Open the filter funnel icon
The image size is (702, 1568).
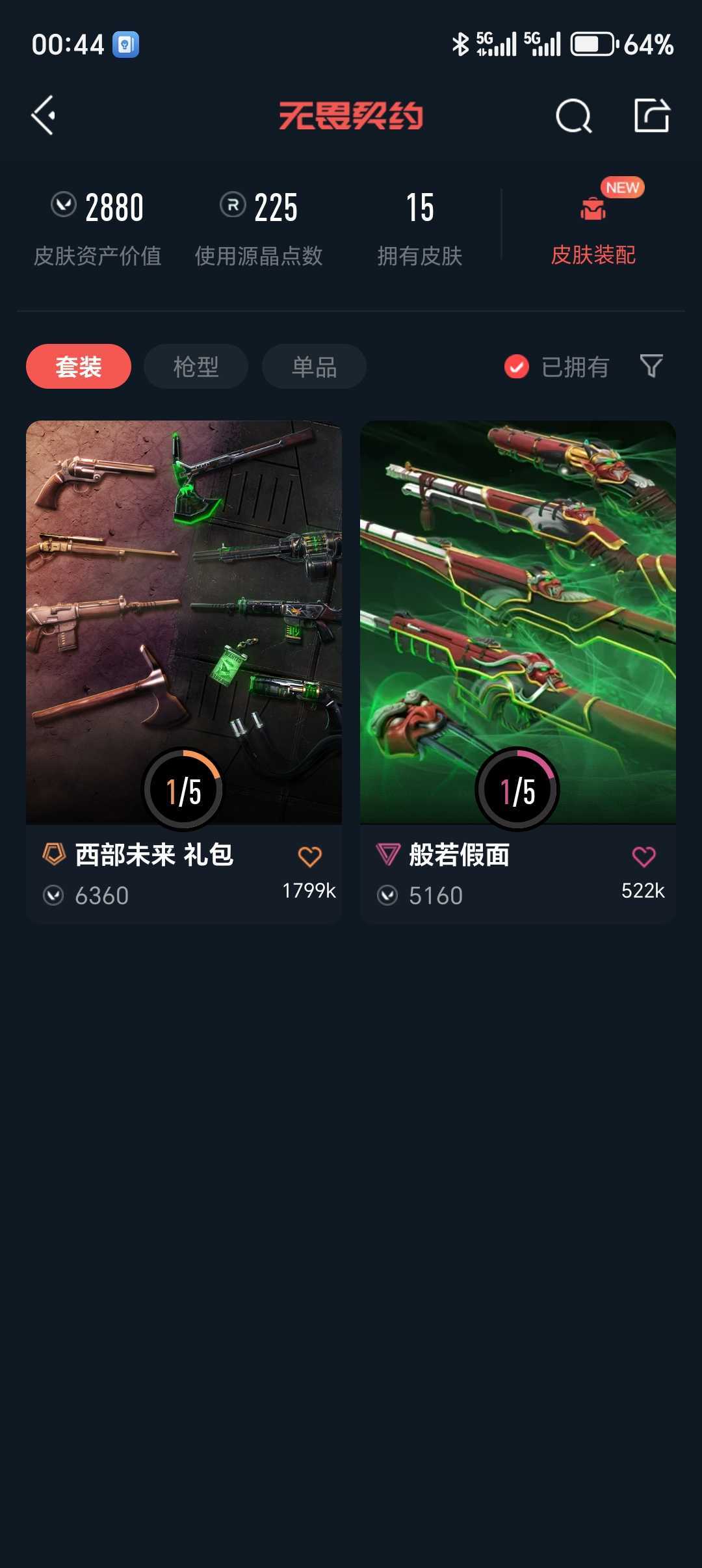(x=651, y=366)
